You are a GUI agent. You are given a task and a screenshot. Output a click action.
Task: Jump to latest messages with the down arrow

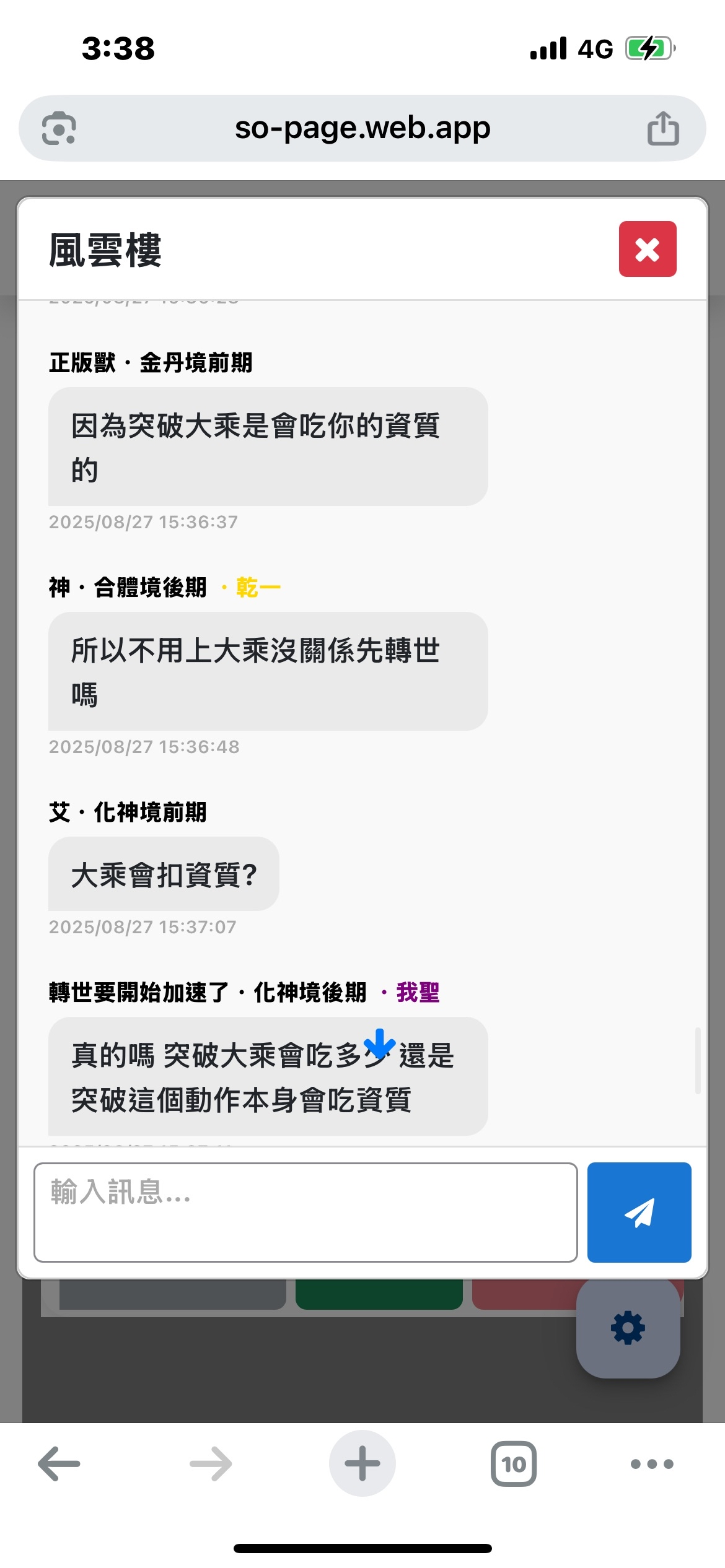pyautogui.click(x=379, y=1044)
